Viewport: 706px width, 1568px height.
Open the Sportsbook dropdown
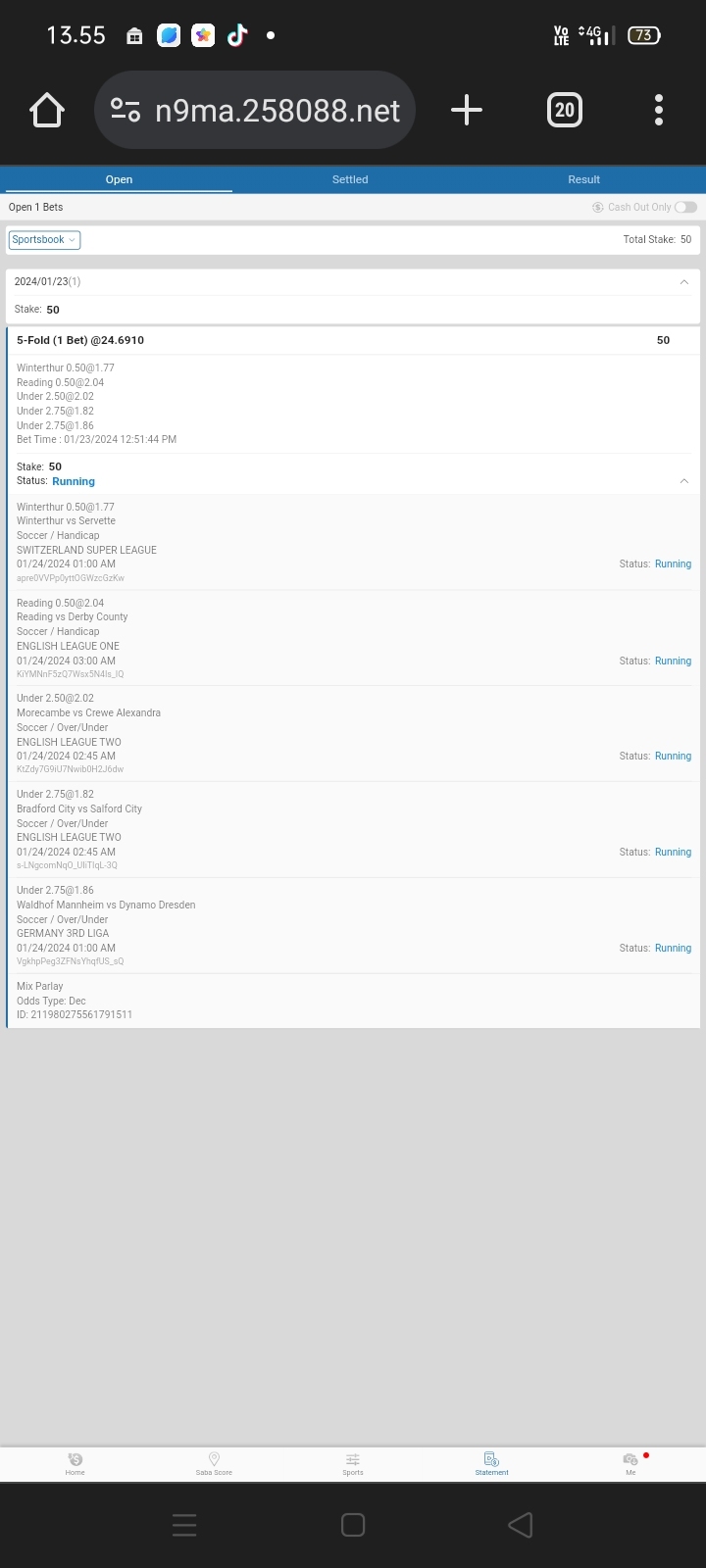click(x=44, y=240)
